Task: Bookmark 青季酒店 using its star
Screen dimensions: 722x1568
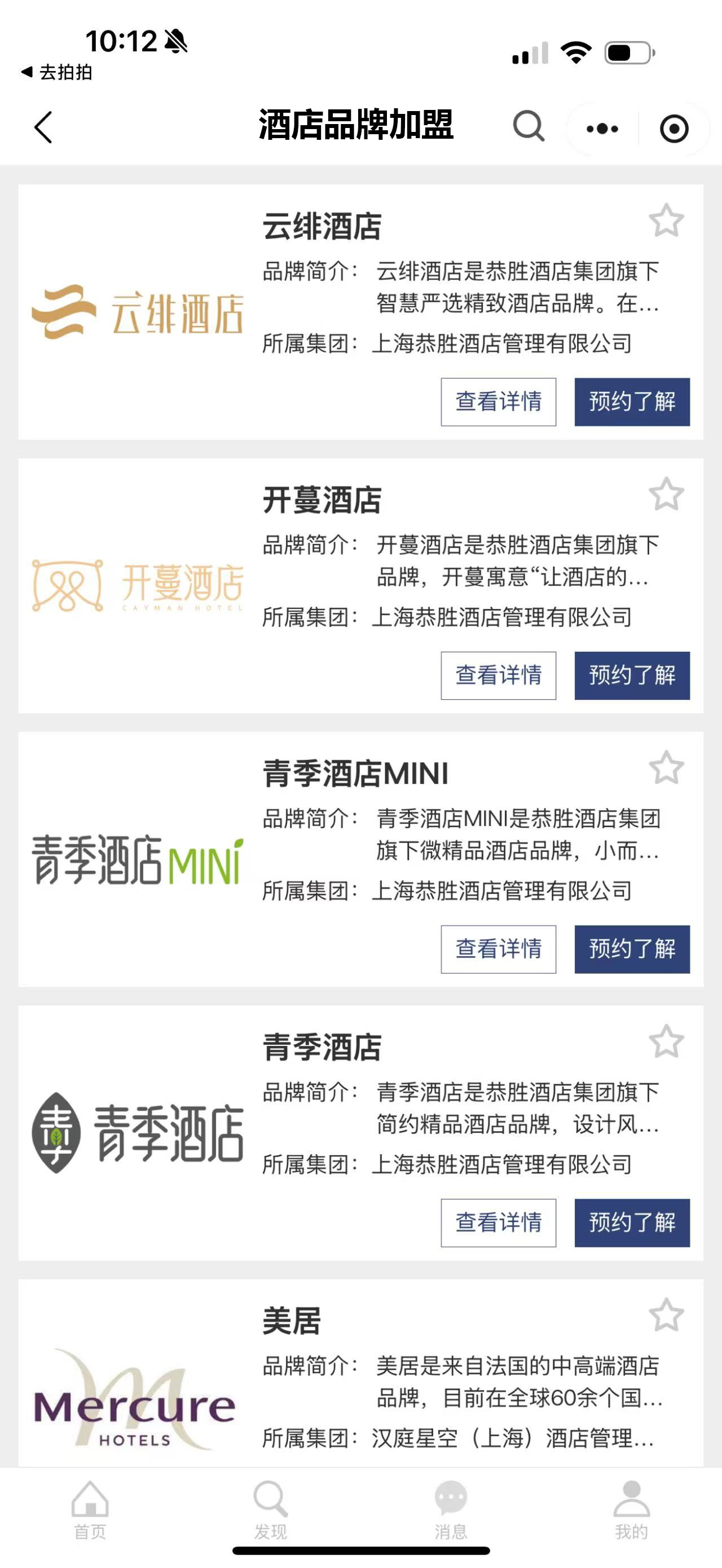Action: pos(666,1041)
